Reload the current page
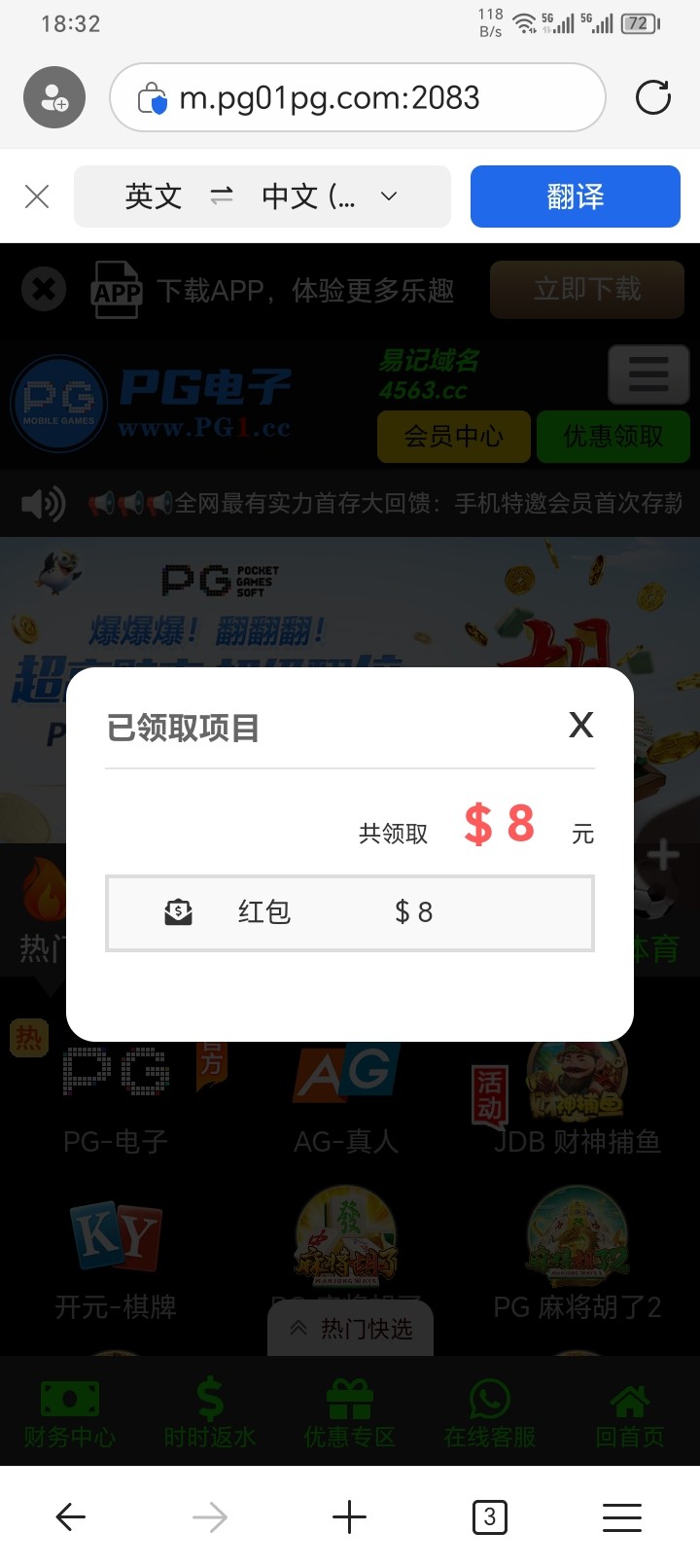700x1568 pixels. (x=652, y=97)
